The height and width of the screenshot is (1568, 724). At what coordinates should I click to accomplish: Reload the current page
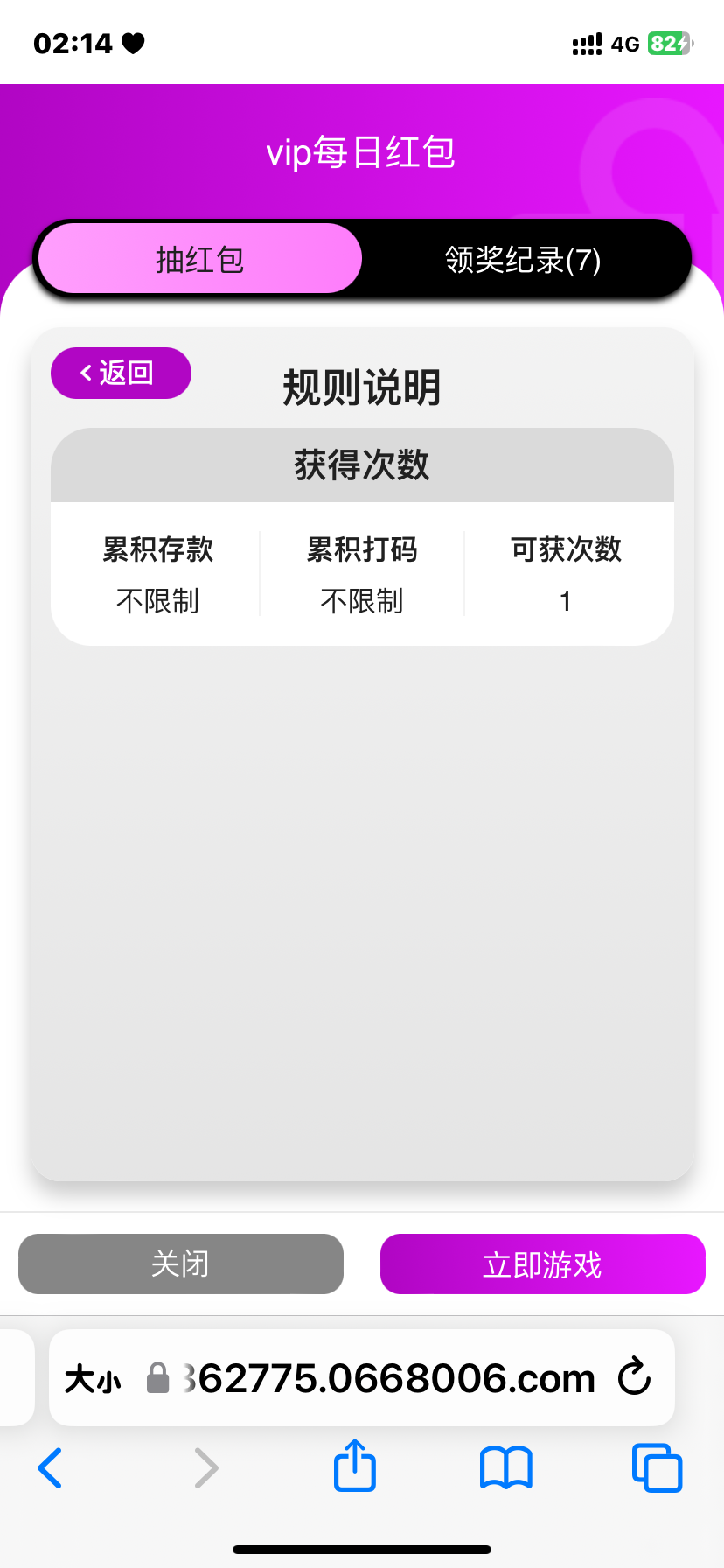[634, 1377]
